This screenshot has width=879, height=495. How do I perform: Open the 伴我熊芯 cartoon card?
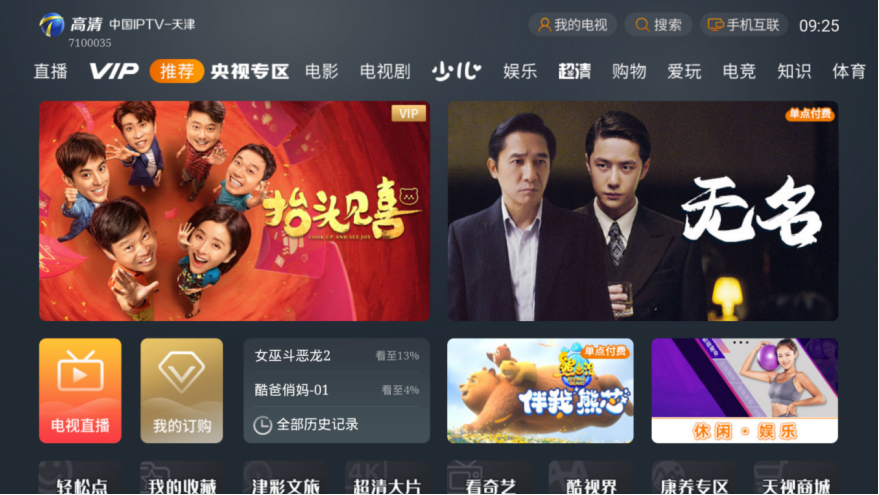click(540, 390)
